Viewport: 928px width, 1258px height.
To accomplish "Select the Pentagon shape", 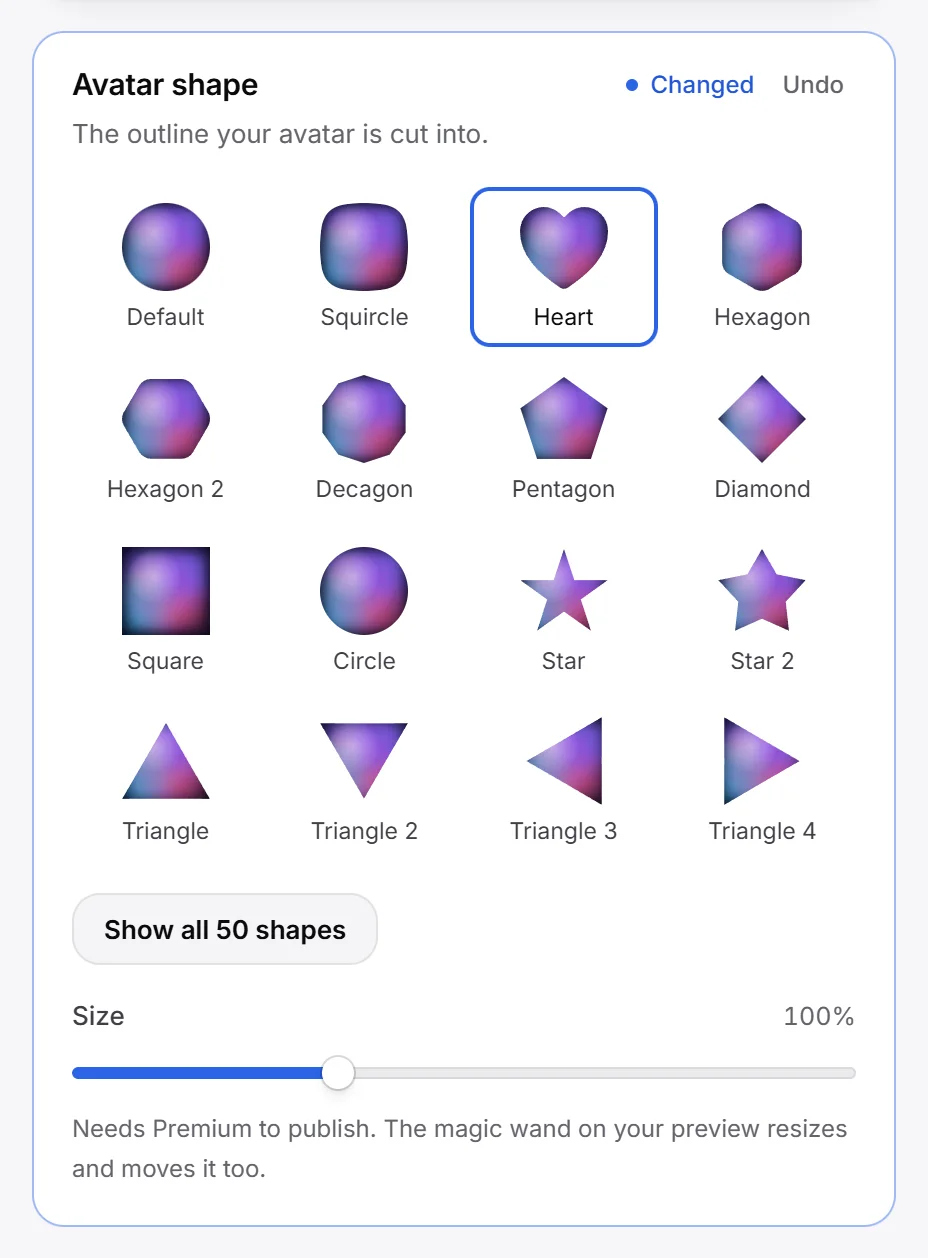I will point(564,438).
